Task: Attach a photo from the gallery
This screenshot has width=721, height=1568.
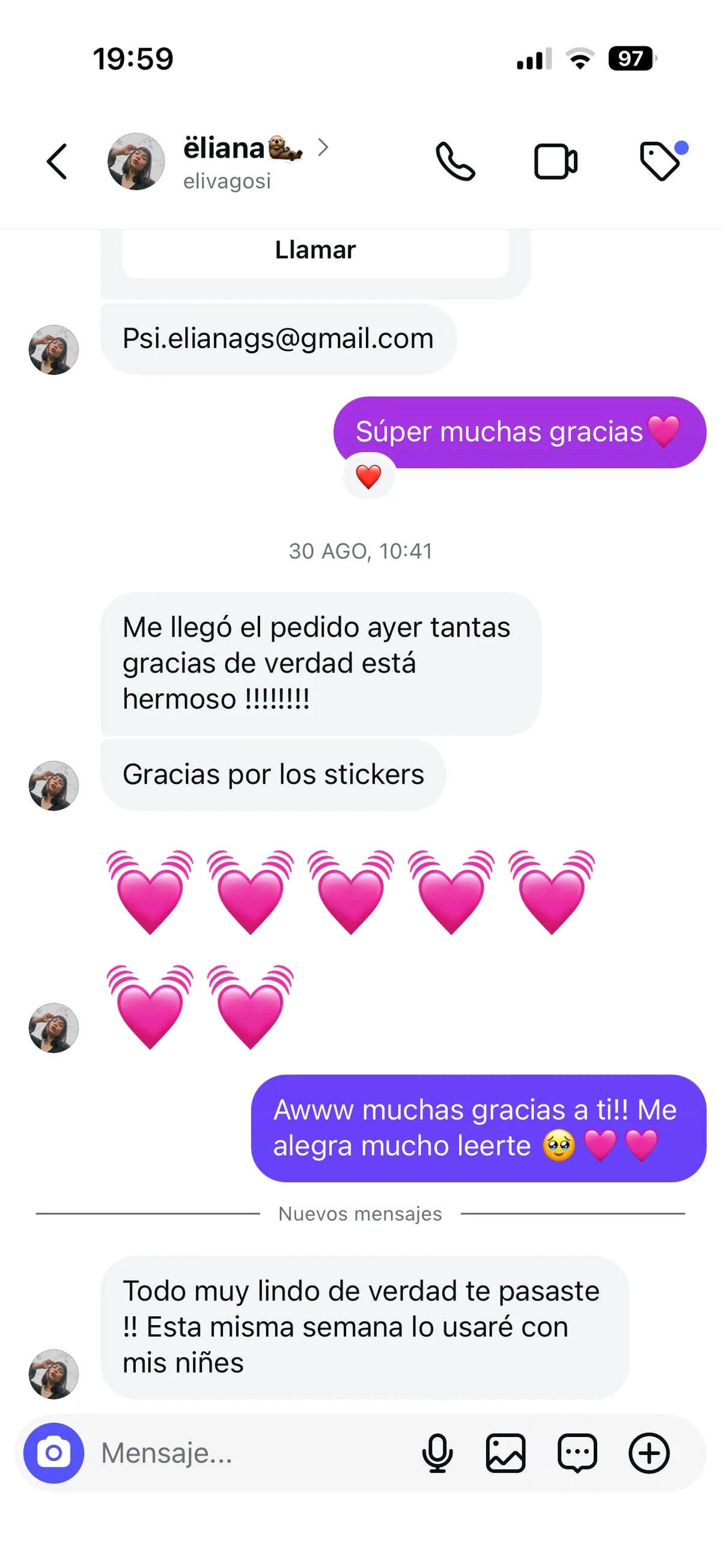Action: tap(506, 1453)
